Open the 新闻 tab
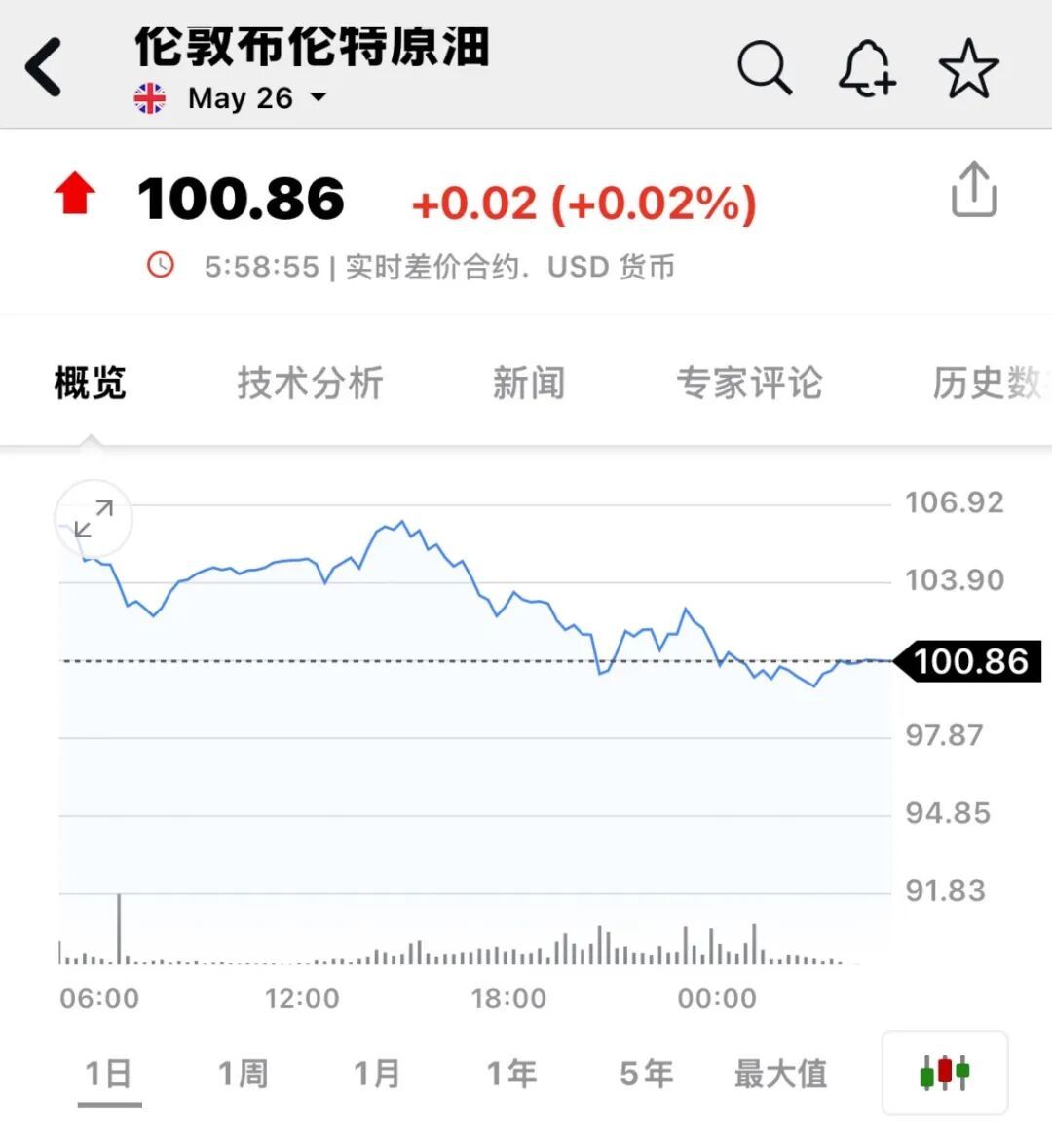 [528, 383]
